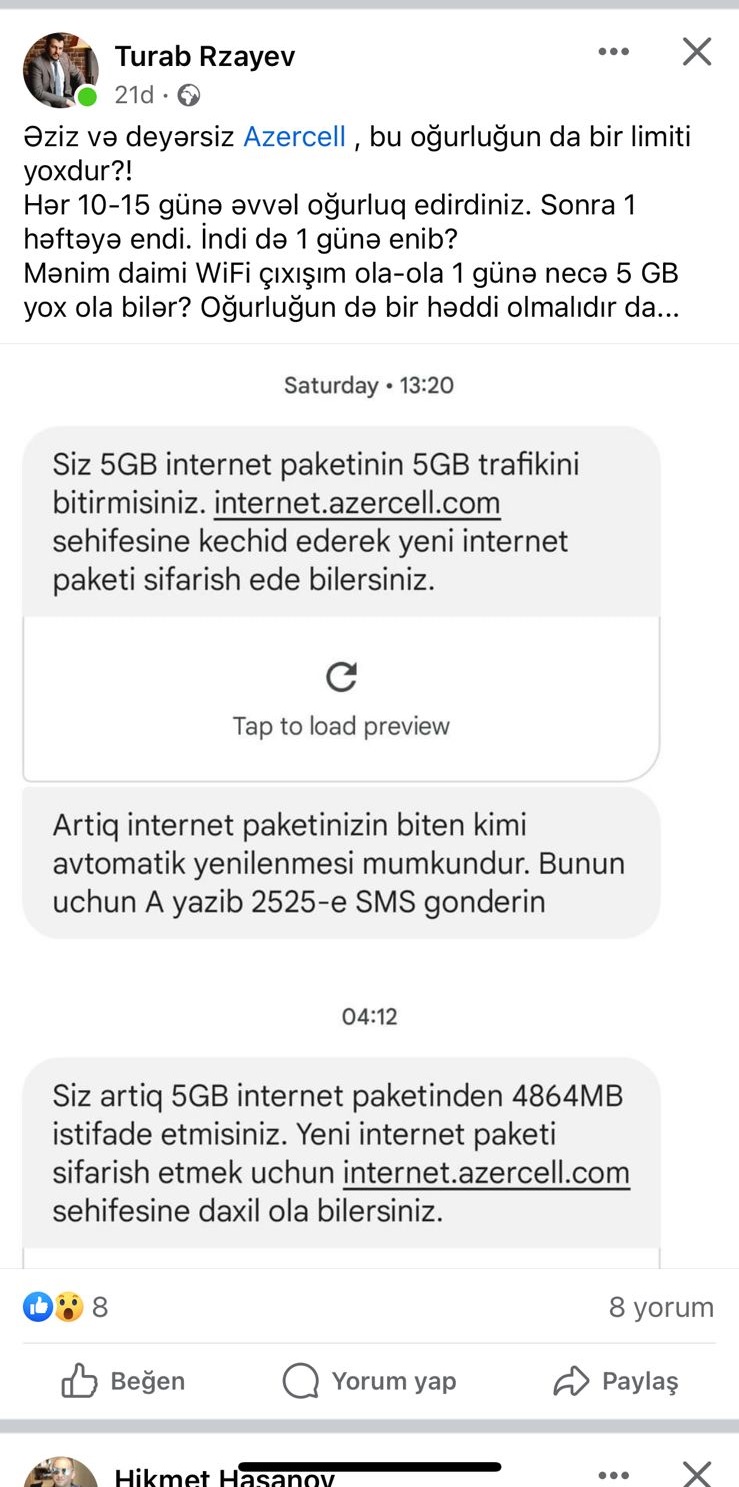Share the post with Paylaş
739x1487 pixels.
pyautogui.click(x=615, y=1381)
